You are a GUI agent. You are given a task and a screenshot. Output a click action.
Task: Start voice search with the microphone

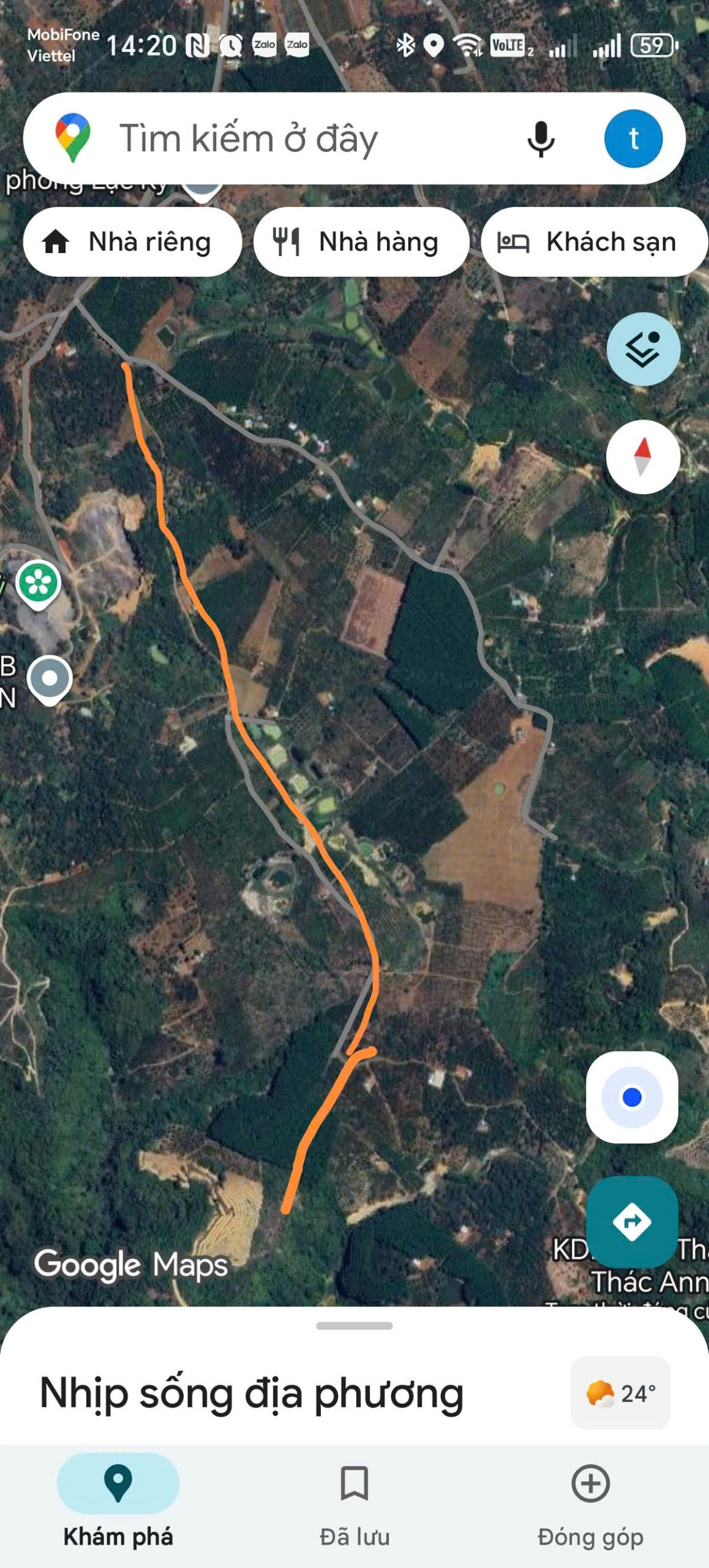[541, 138]
